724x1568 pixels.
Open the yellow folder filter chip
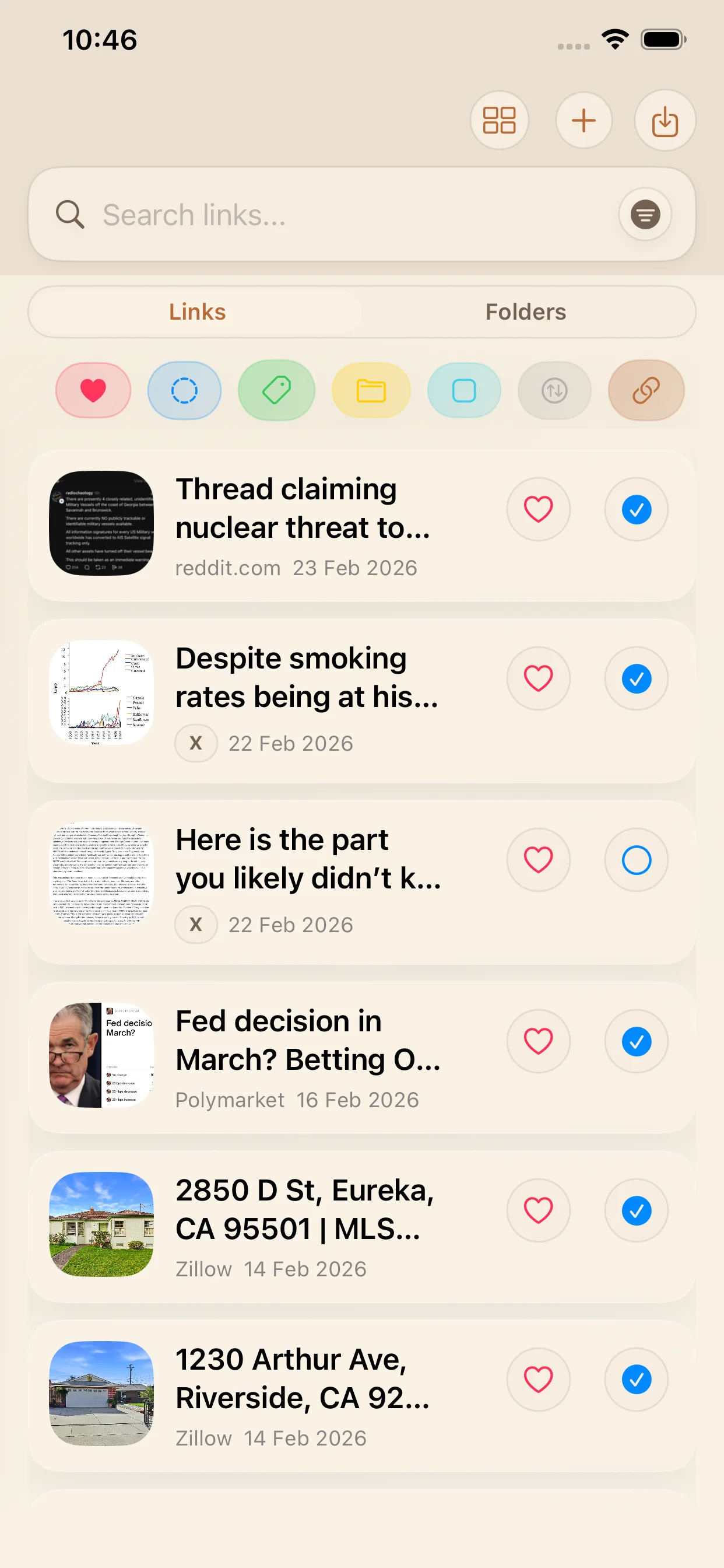(371, 390)
